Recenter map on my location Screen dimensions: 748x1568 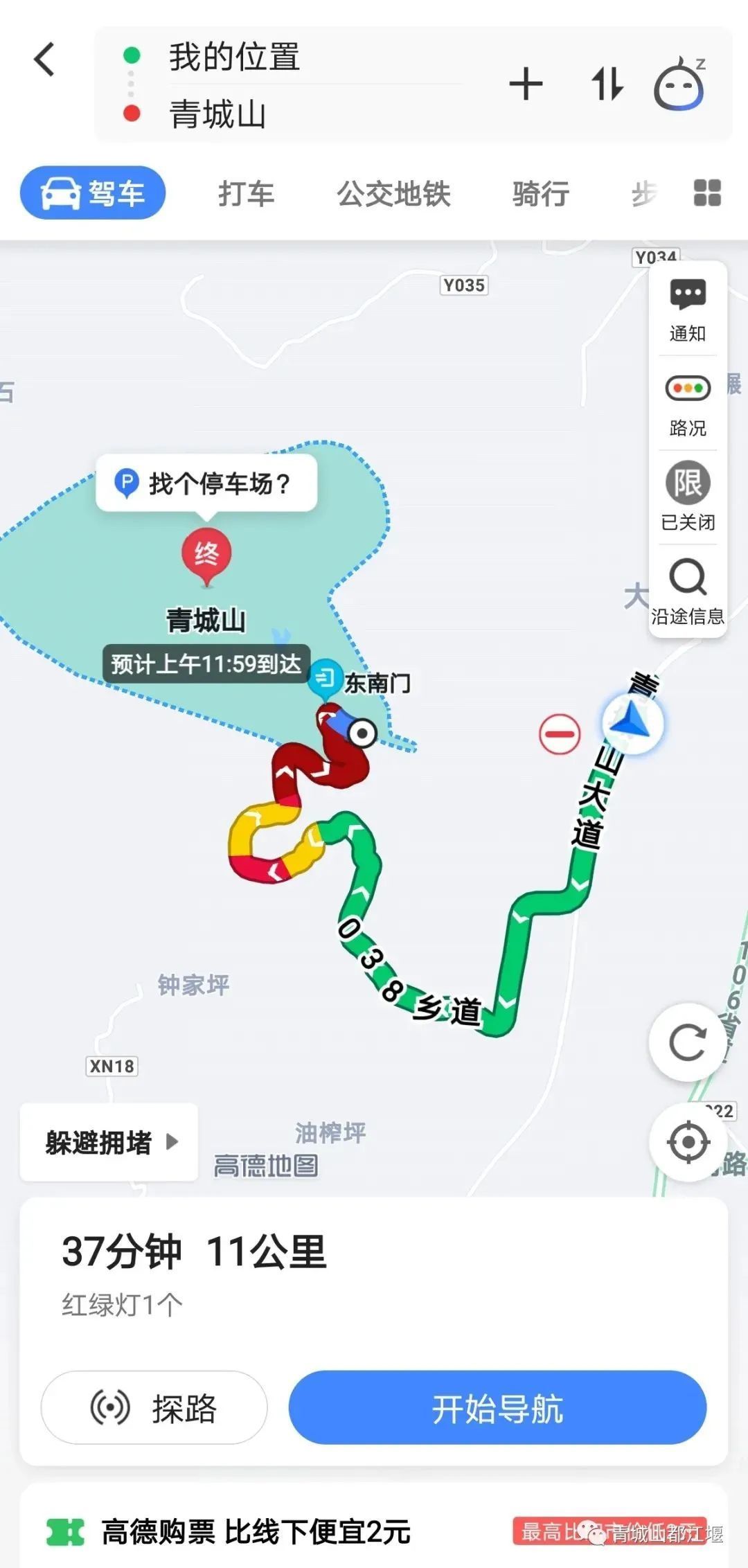(x=688, y=1142)
